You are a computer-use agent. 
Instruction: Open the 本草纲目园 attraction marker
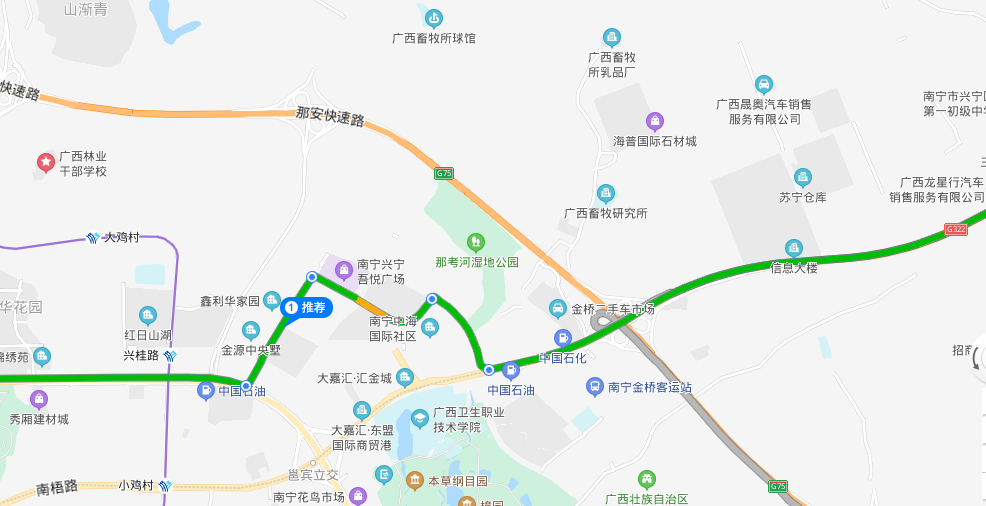(414, 482)
